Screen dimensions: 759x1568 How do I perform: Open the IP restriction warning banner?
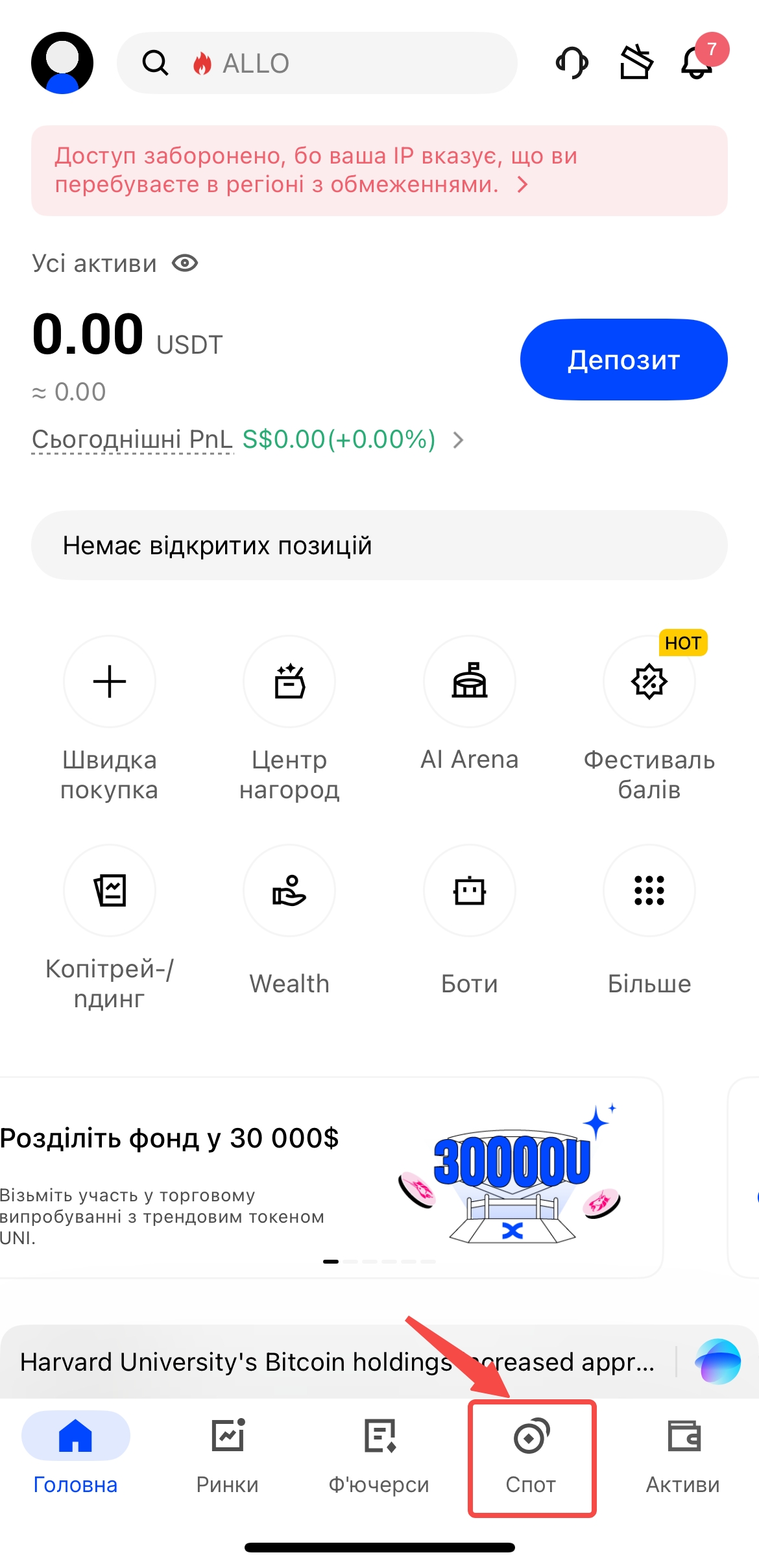[x=379, y=171]
